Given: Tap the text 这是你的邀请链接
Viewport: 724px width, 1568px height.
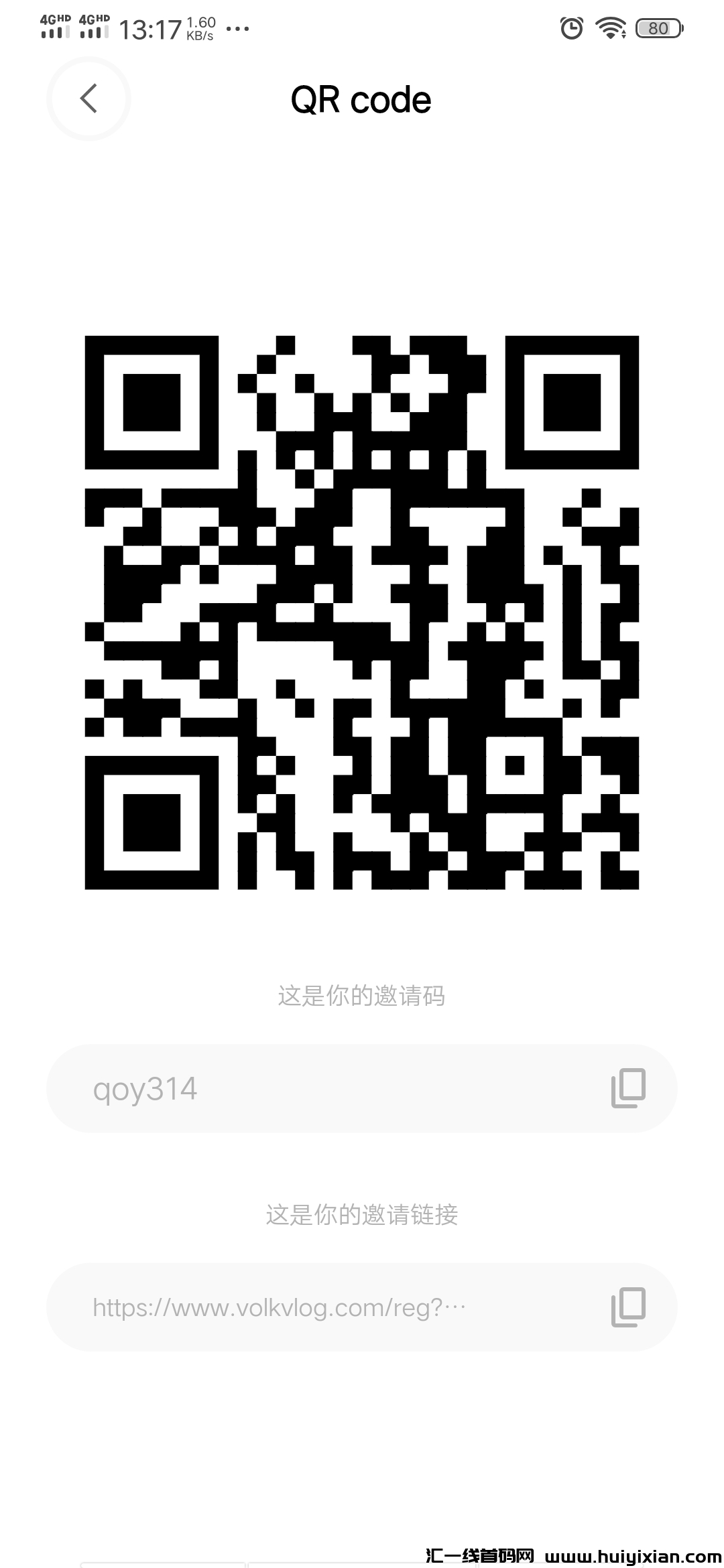Looking at the screenshot, I should [x=362, y=1217].
